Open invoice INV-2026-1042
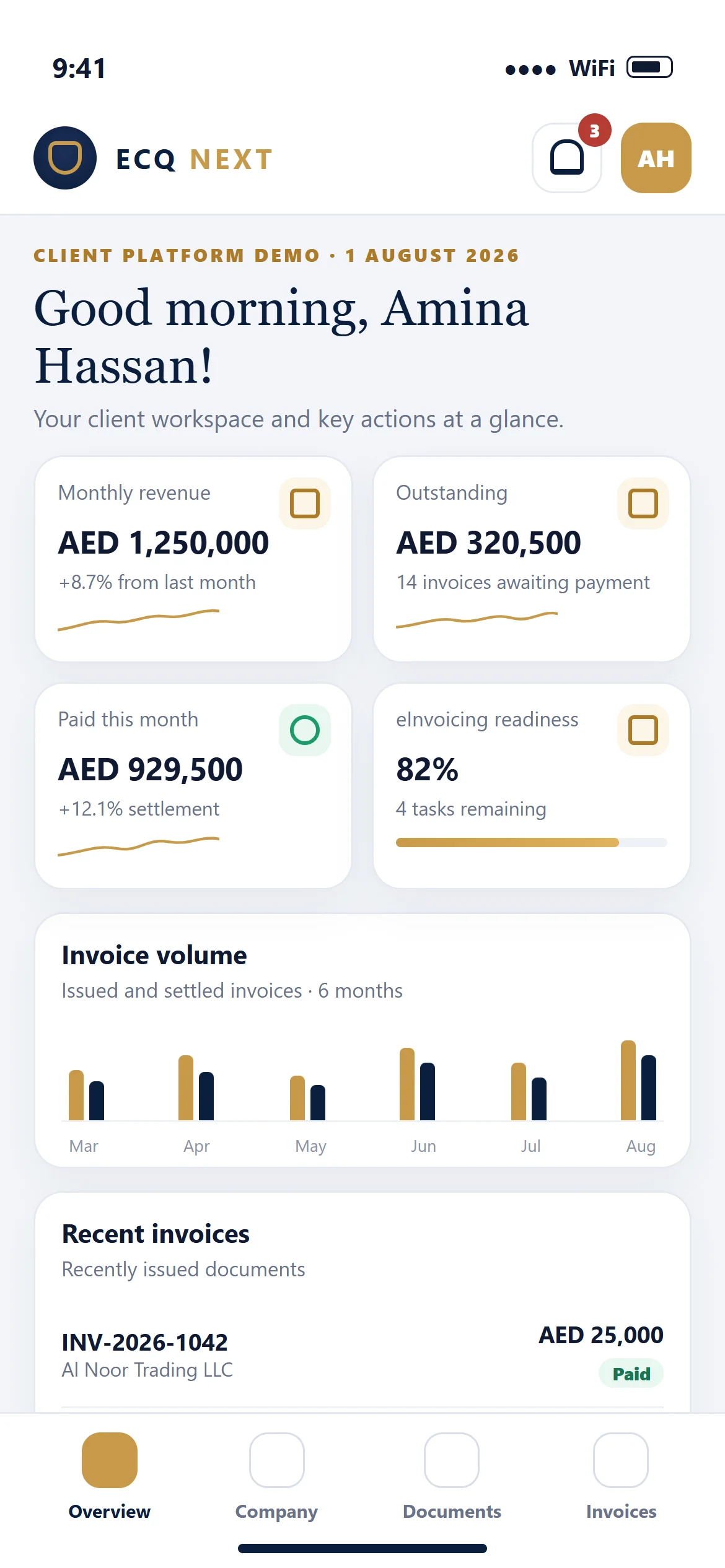 pos(362,1355)
